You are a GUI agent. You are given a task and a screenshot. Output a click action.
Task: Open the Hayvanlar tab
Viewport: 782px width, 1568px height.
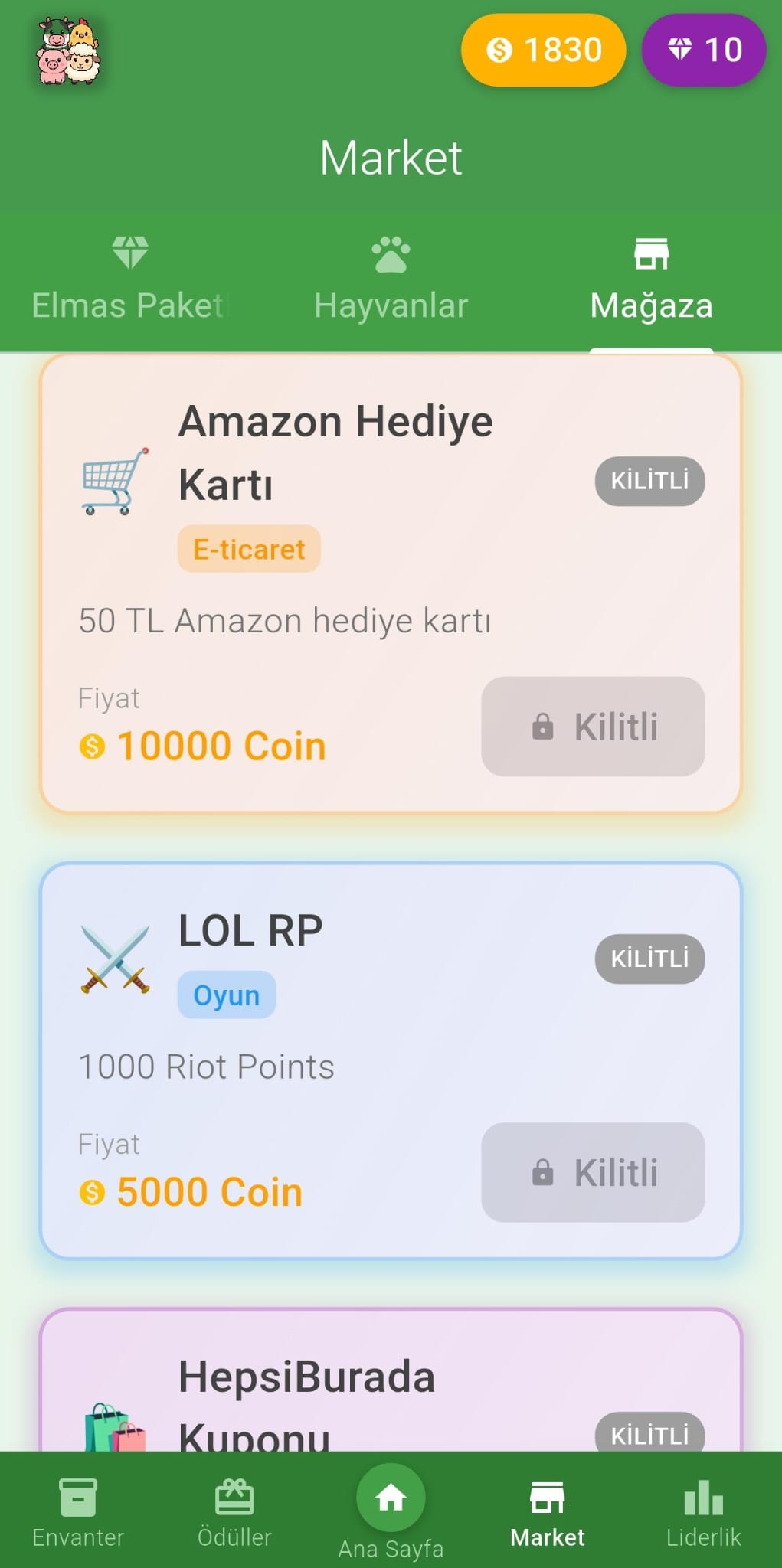click(391, 280)
